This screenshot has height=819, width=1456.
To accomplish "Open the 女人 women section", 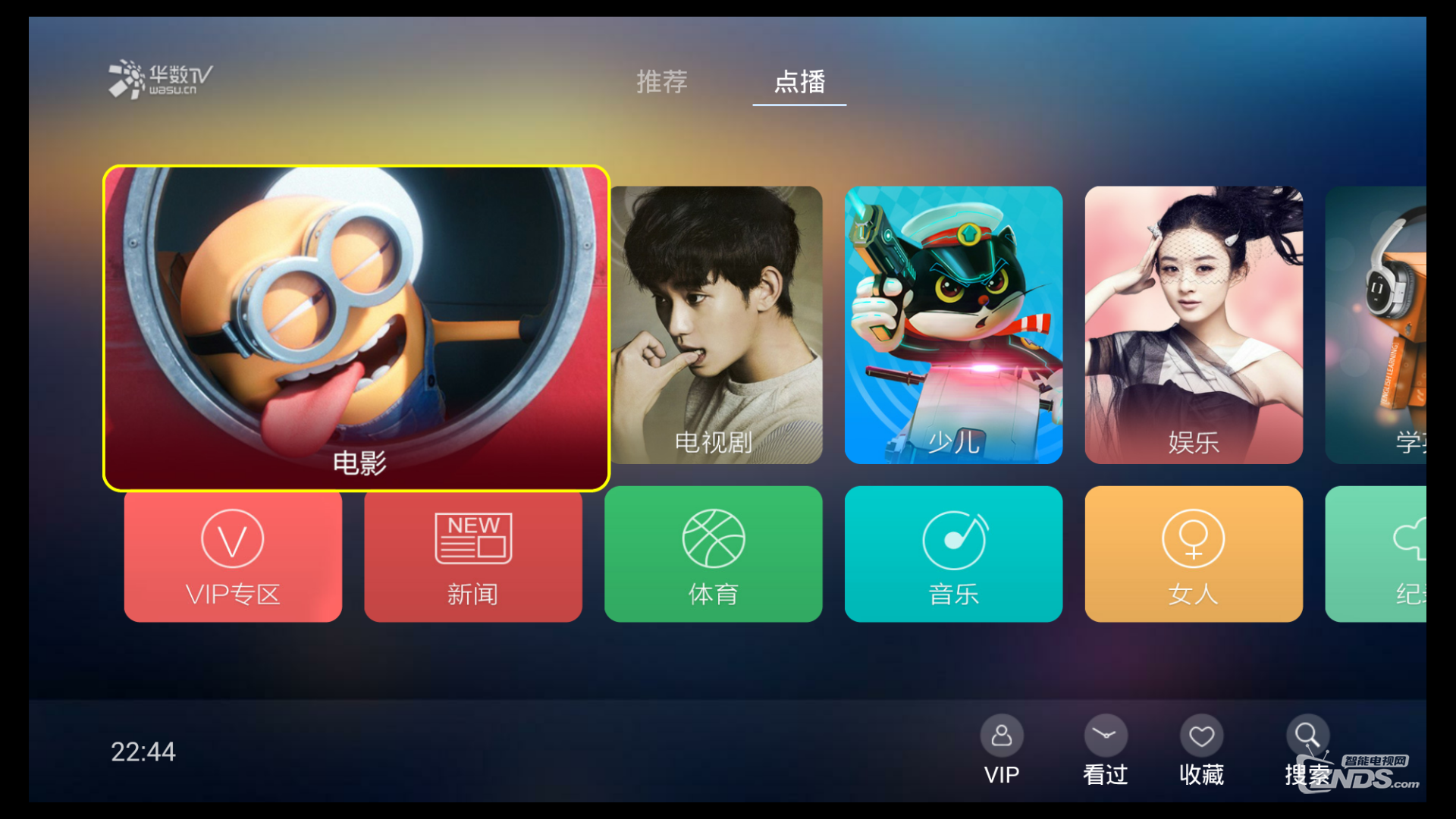I will 1194,554.
